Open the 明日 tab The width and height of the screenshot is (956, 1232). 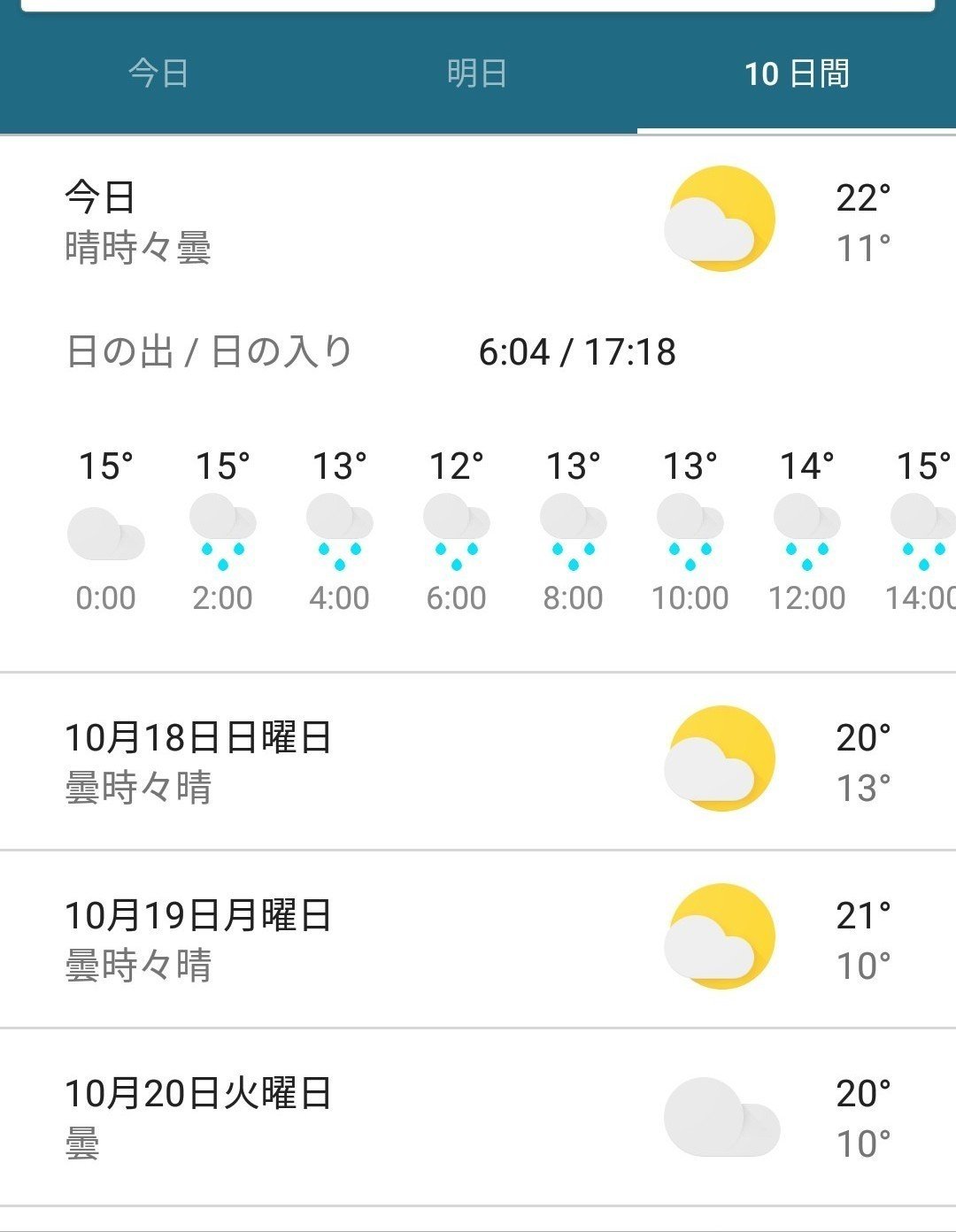tap(478, 75)
